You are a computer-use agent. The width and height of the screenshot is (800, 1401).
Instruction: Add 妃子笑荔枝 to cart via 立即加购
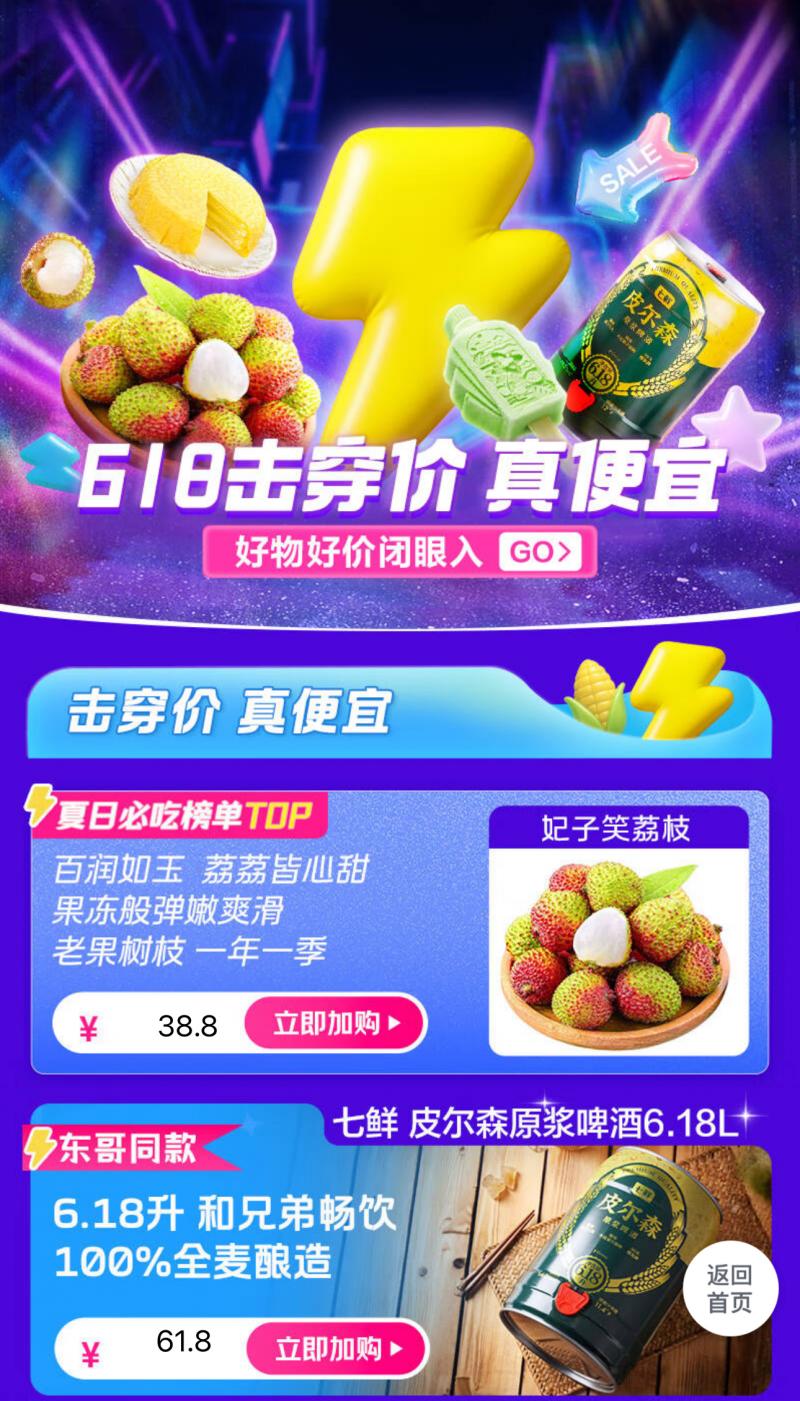pyautogui.click(x=336, y=1023)
